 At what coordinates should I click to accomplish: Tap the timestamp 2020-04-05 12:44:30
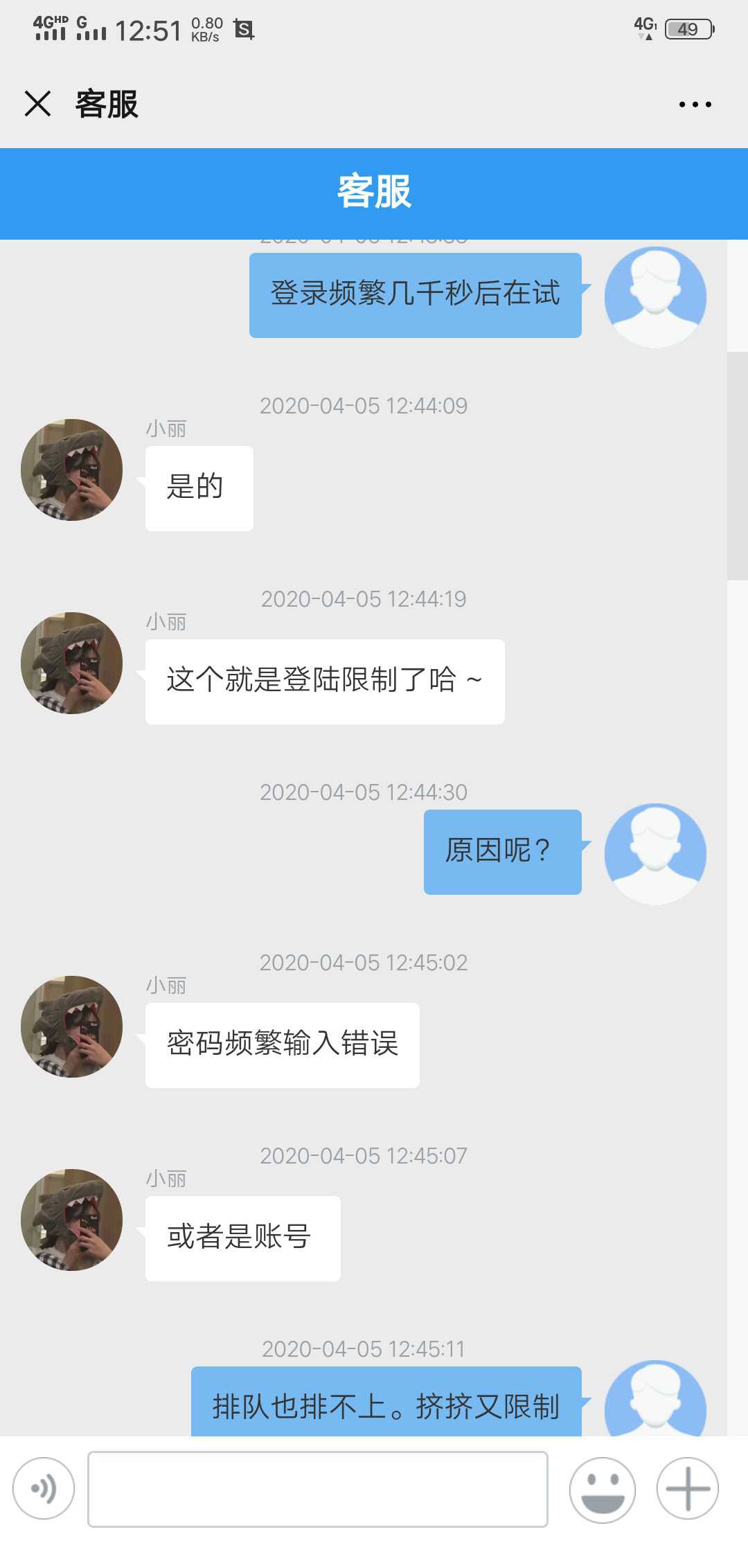pos(363,792)
